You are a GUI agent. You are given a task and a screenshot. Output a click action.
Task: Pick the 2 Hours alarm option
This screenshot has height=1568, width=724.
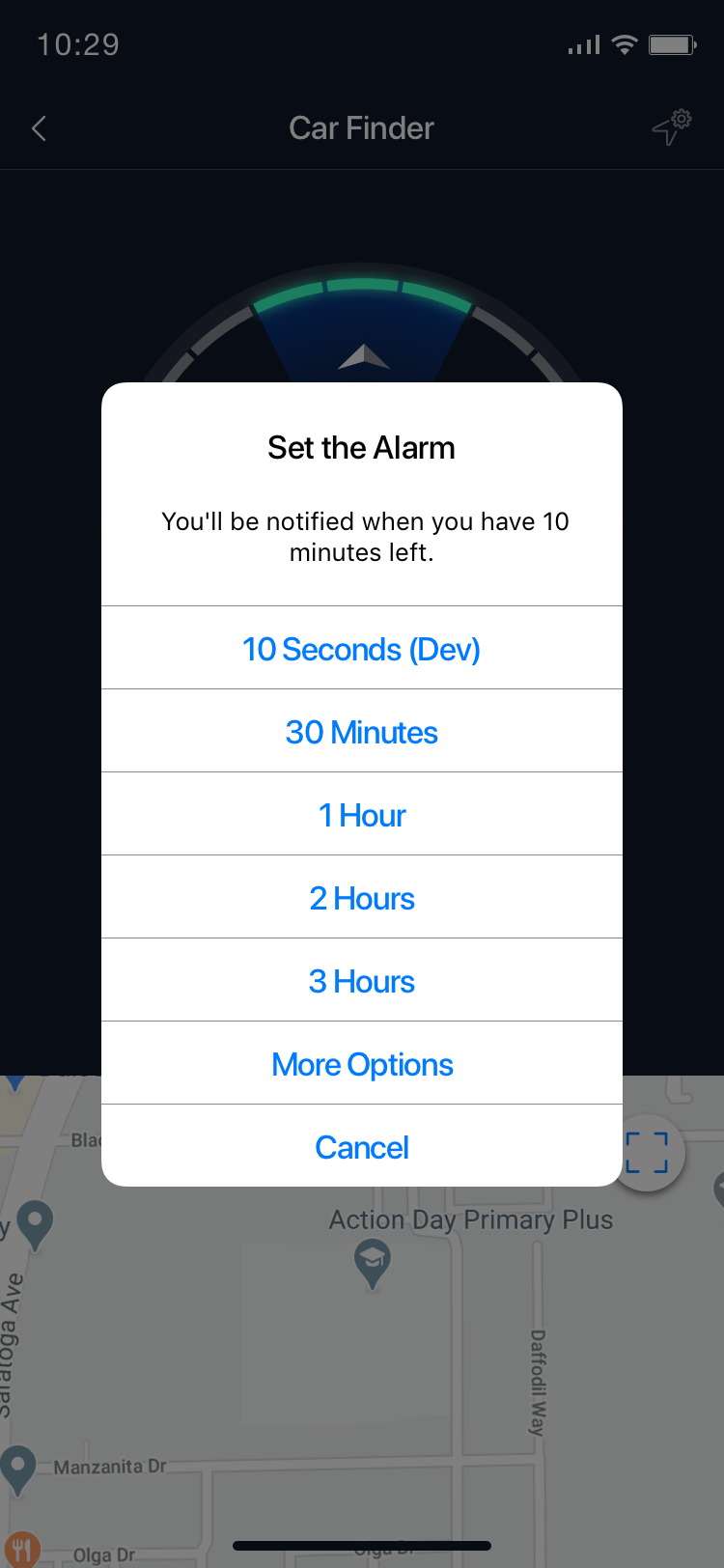(x=362, y=897)
